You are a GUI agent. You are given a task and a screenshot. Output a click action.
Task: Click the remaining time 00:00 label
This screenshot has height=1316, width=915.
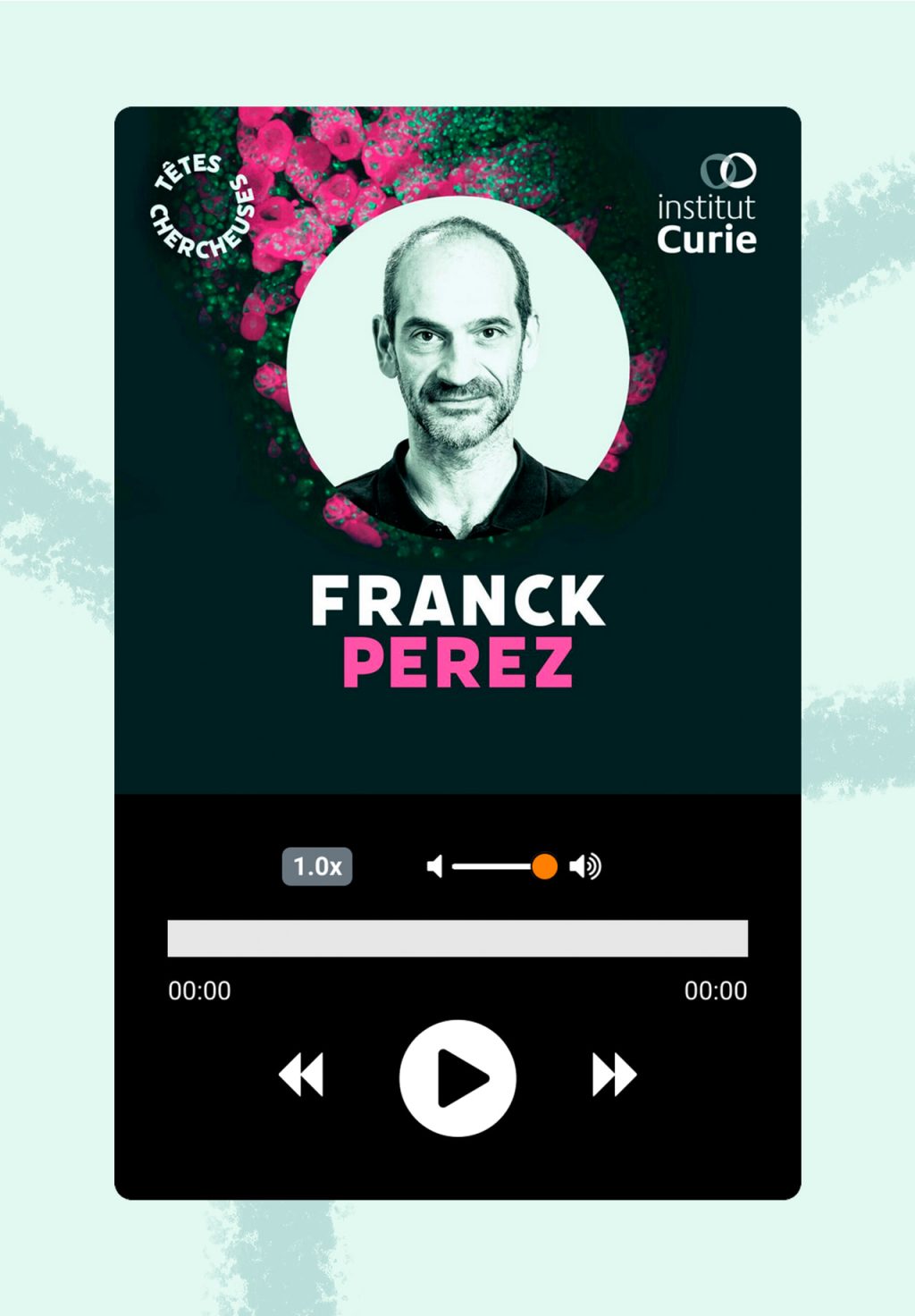(x=718, y=990)
